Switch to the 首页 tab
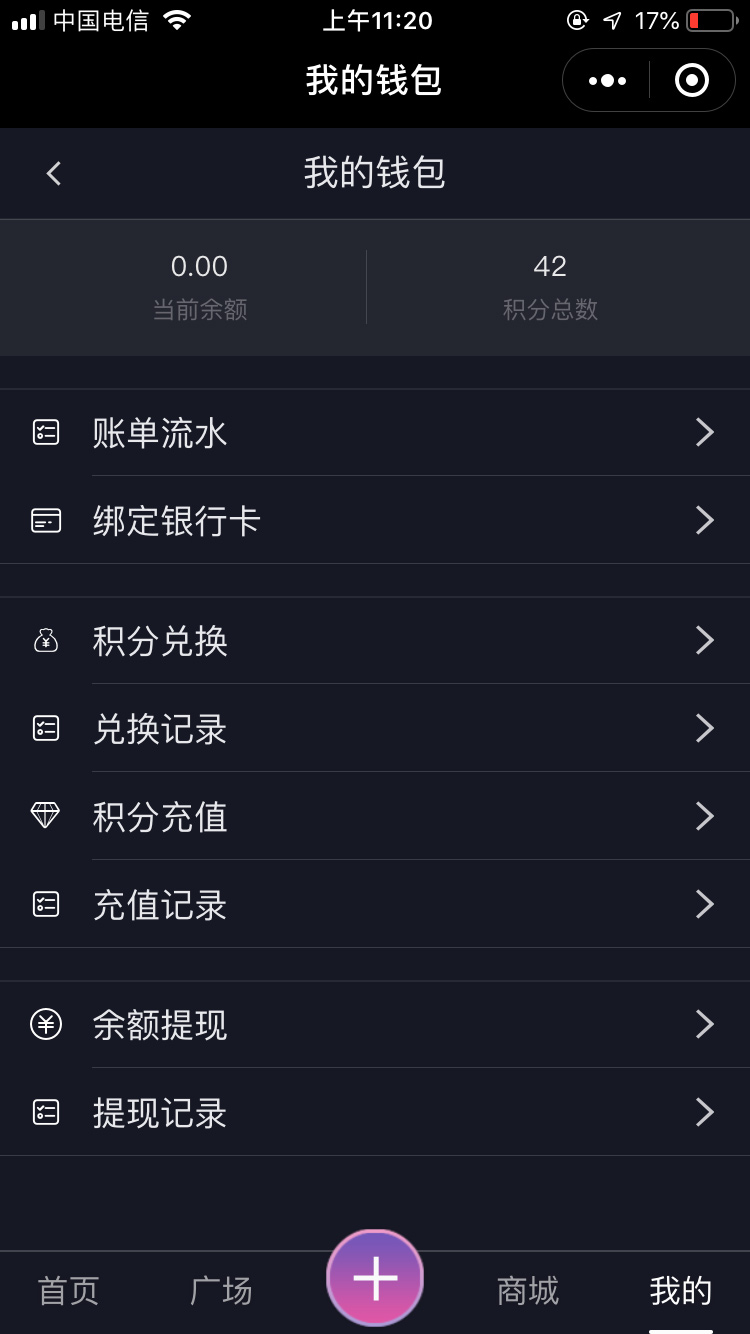The height and width of the screenshot is (1334, 750). pos(69,1291)
